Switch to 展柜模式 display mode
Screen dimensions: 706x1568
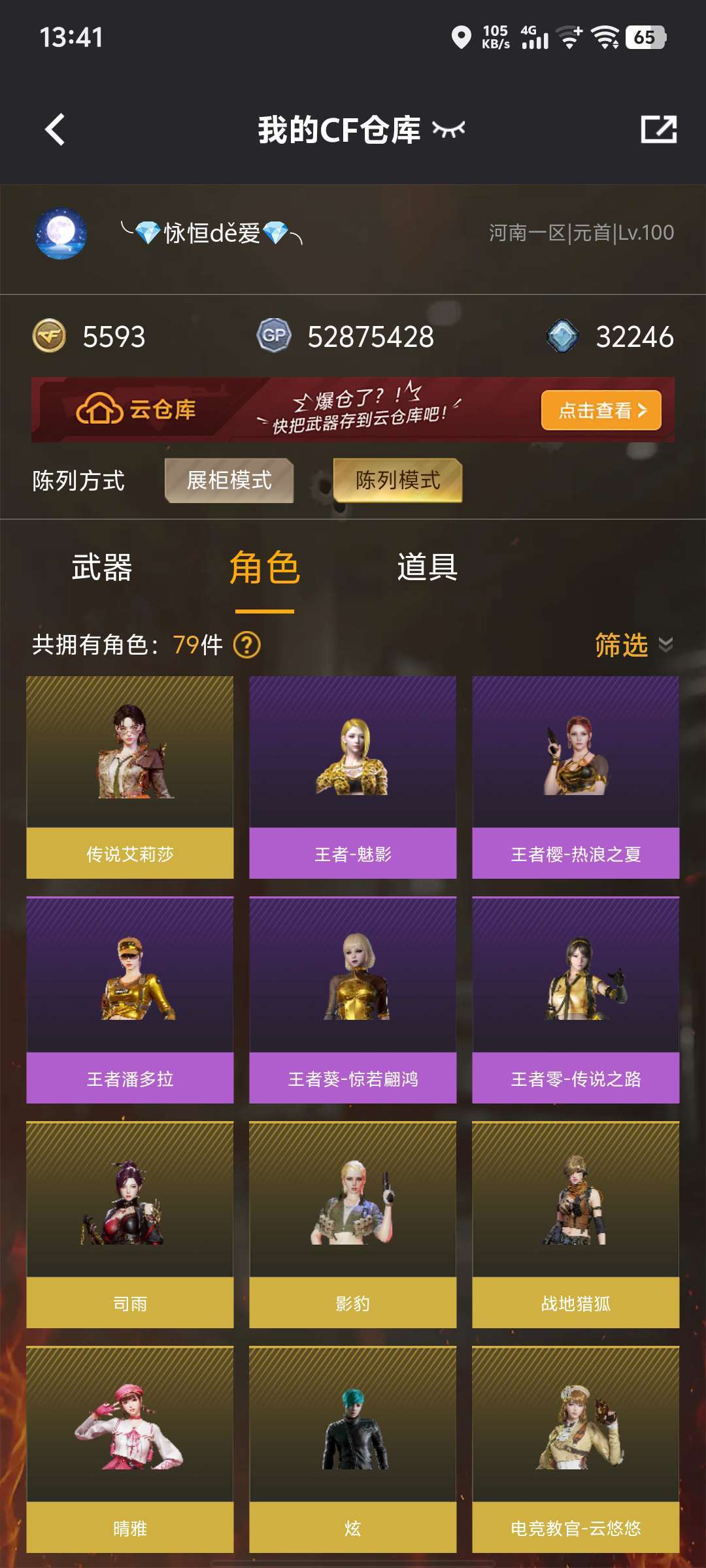(229, 480)
